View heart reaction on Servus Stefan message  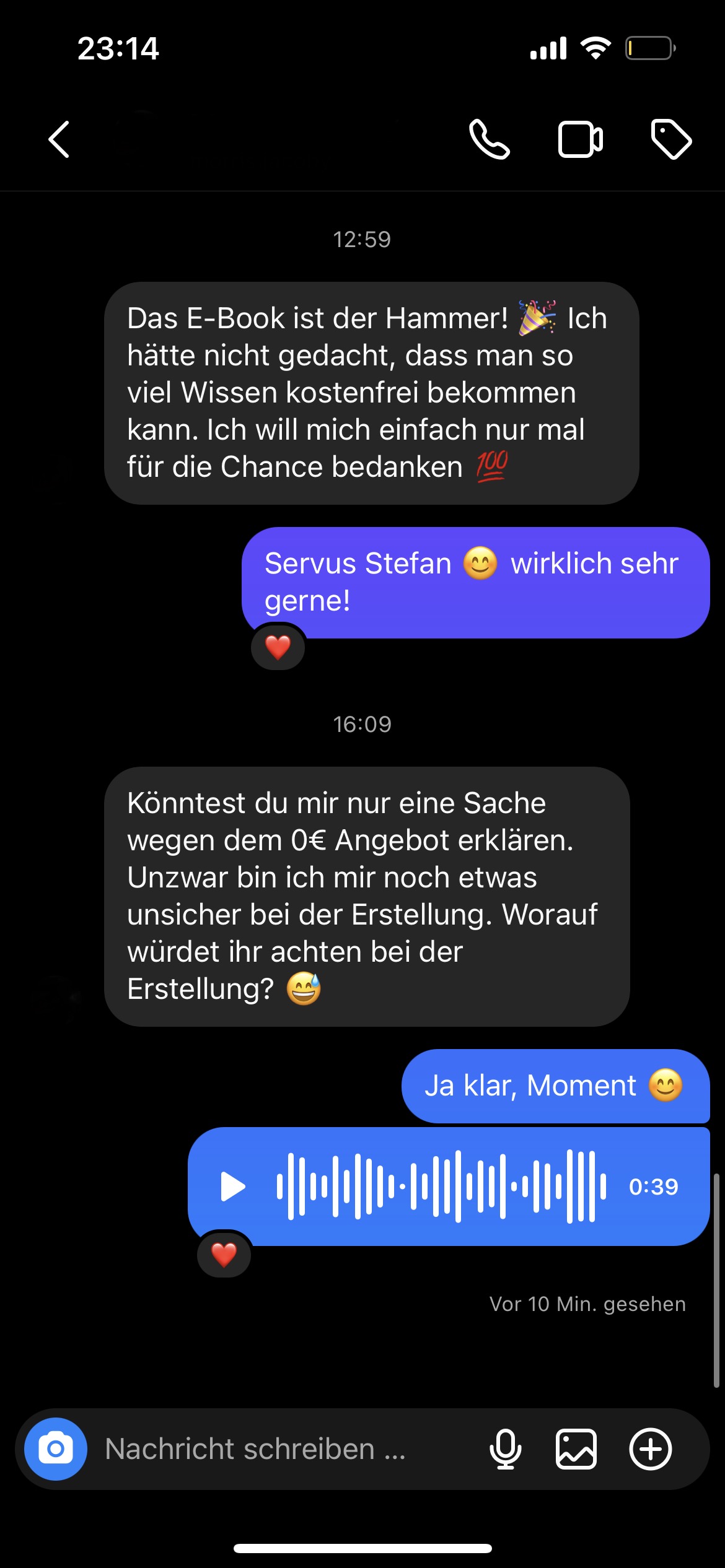point(278,648)
